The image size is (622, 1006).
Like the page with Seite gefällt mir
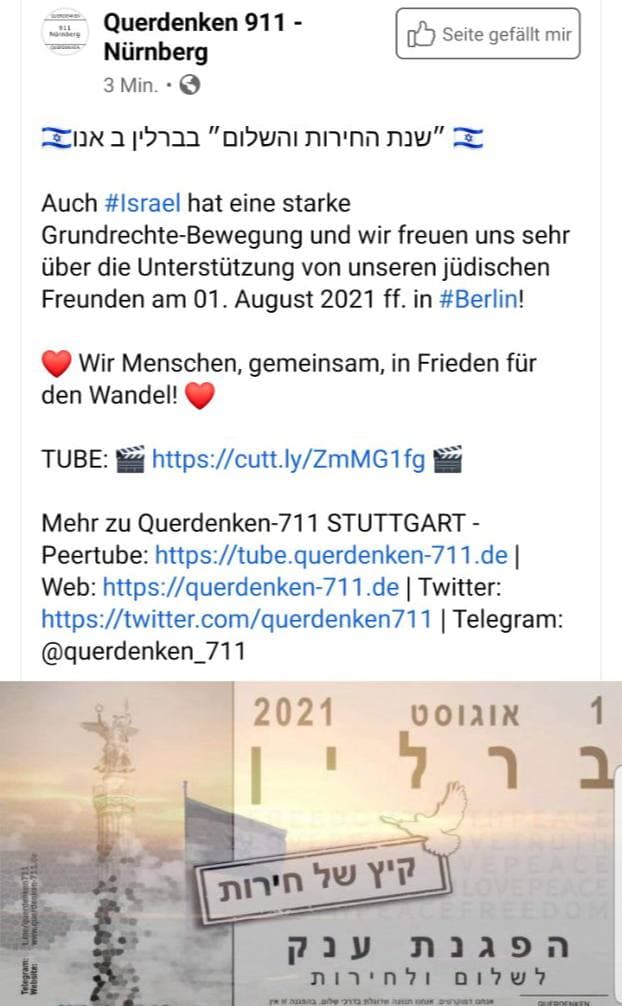coord(488,34)
